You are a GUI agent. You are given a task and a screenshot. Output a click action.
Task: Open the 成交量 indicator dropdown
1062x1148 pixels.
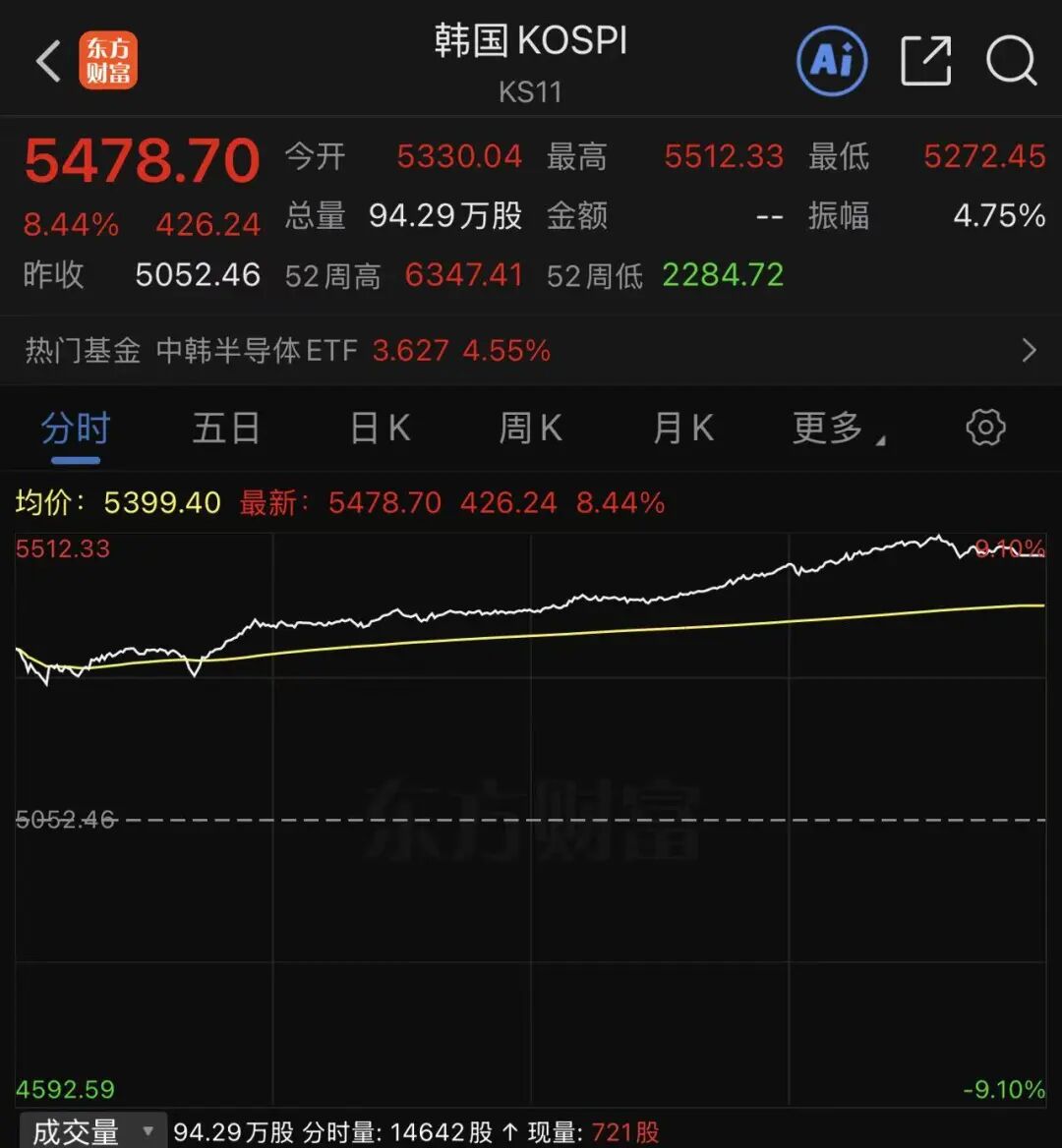(x=92, y=1131)
